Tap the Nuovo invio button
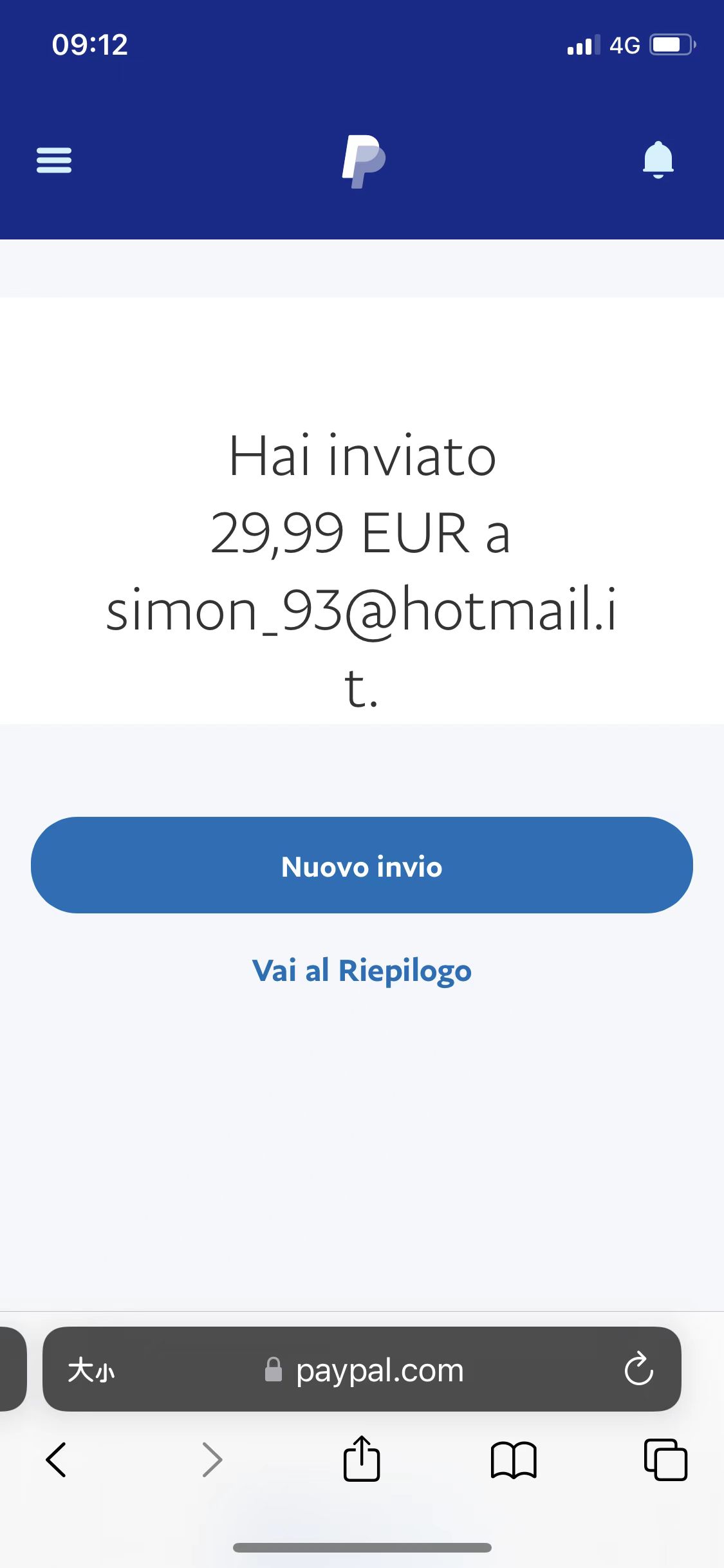The width and height of the screenshot is (724, 1568). pyautogui.click(x=362, y=865)
